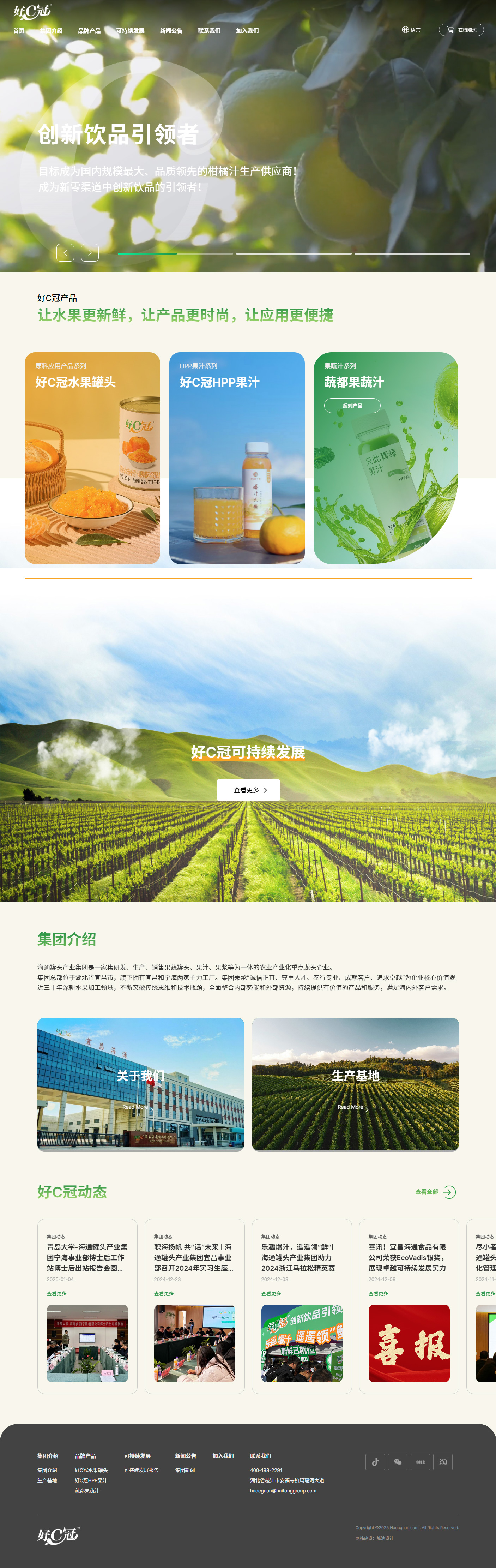The image size is (496, 1568).
Task: Go to 可持续发展 in top navigation
Action: point(130,31)
